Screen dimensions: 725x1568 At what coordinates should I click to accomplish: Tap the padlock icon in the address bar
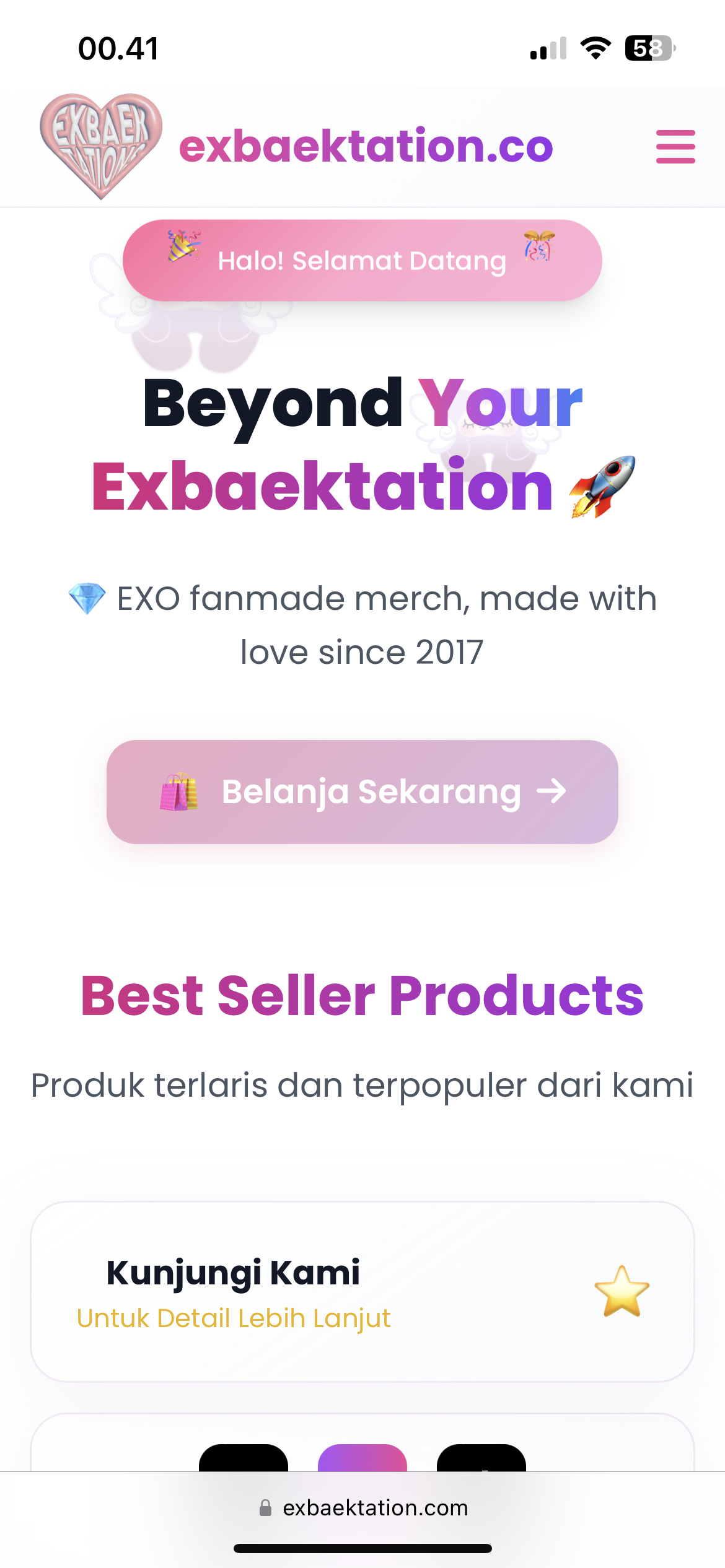tap(266, 1507)
